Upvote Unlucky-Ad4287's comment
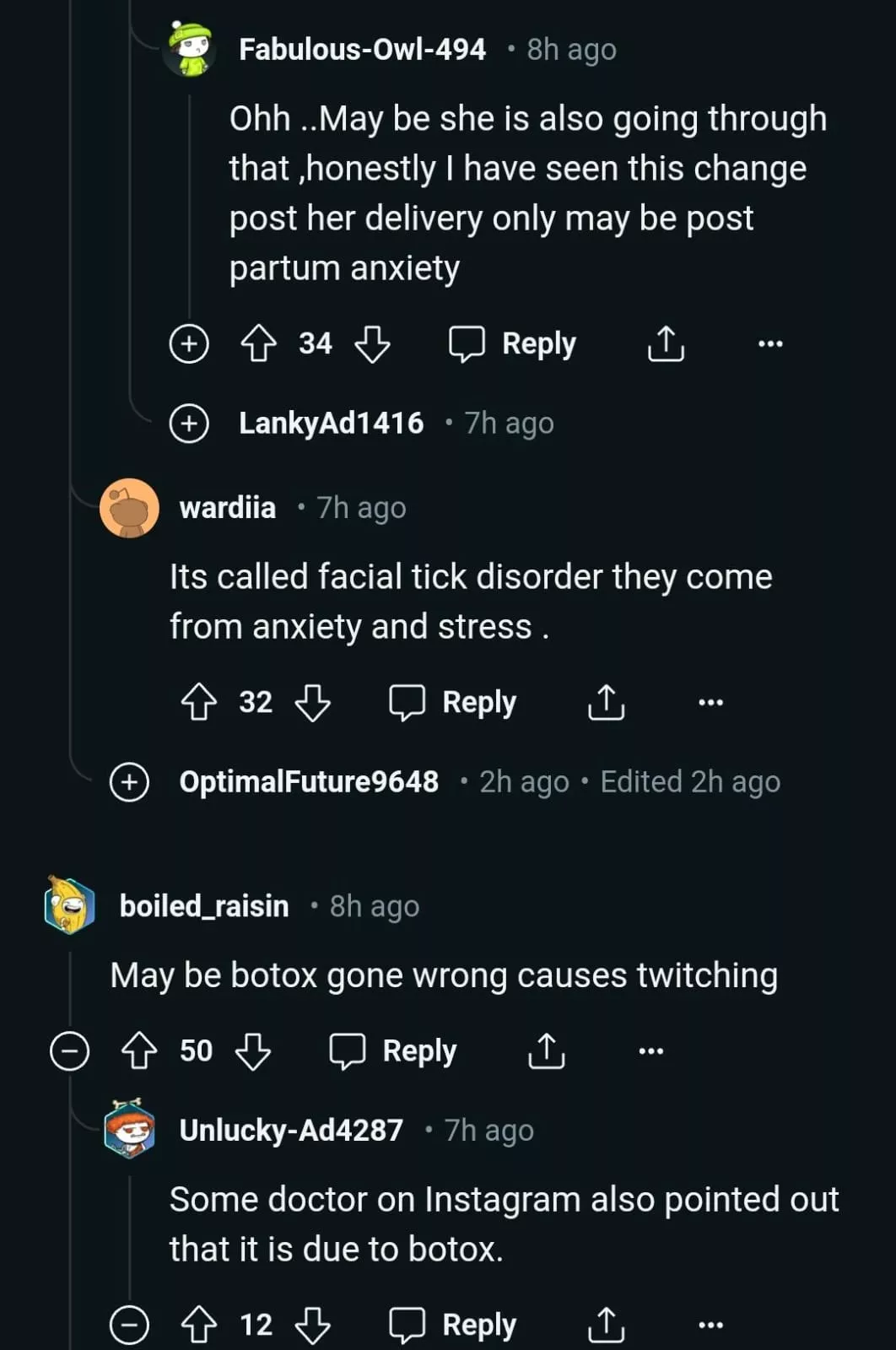 coord(199,1325)
